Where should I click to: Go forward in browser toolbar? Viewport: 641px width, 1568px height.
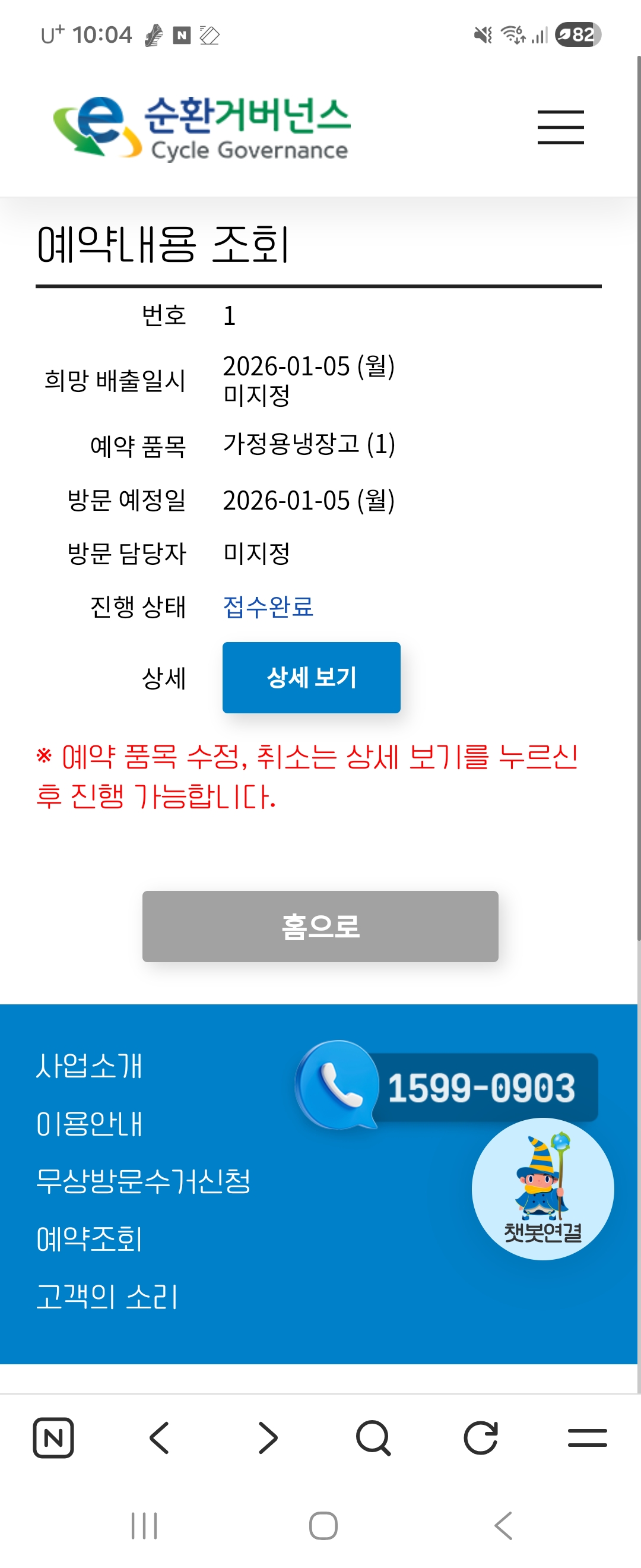(x=268, y=1439)
